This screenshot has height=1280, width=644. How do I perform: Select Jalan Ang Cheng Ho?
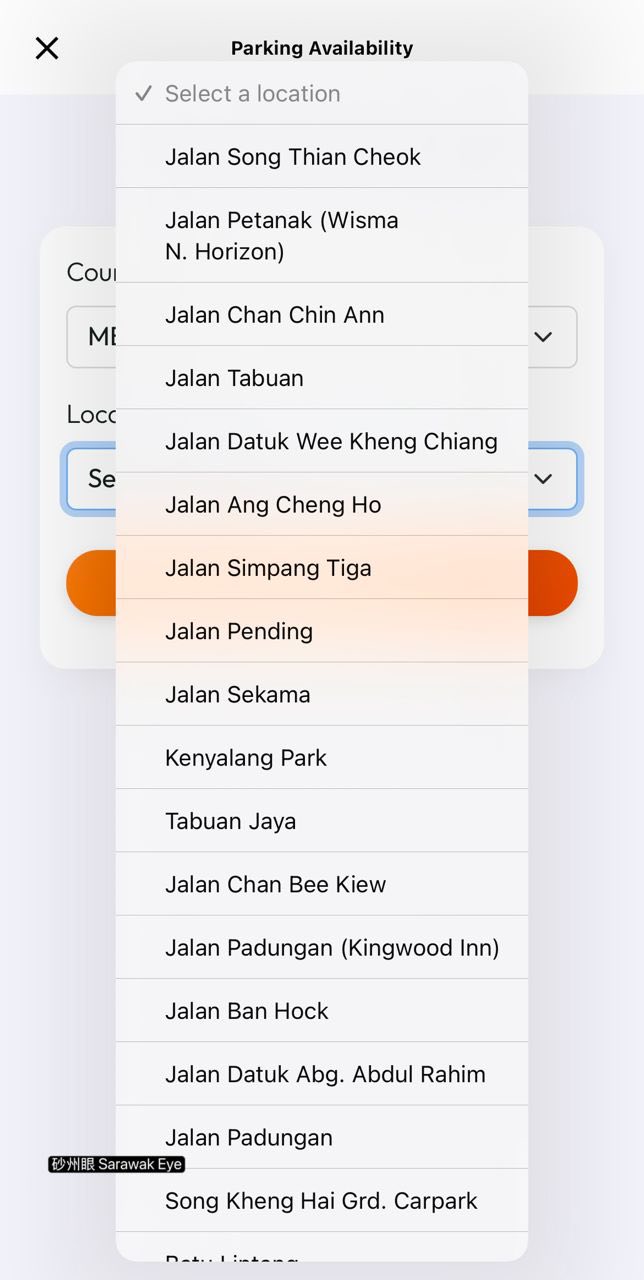coord(273,505)
